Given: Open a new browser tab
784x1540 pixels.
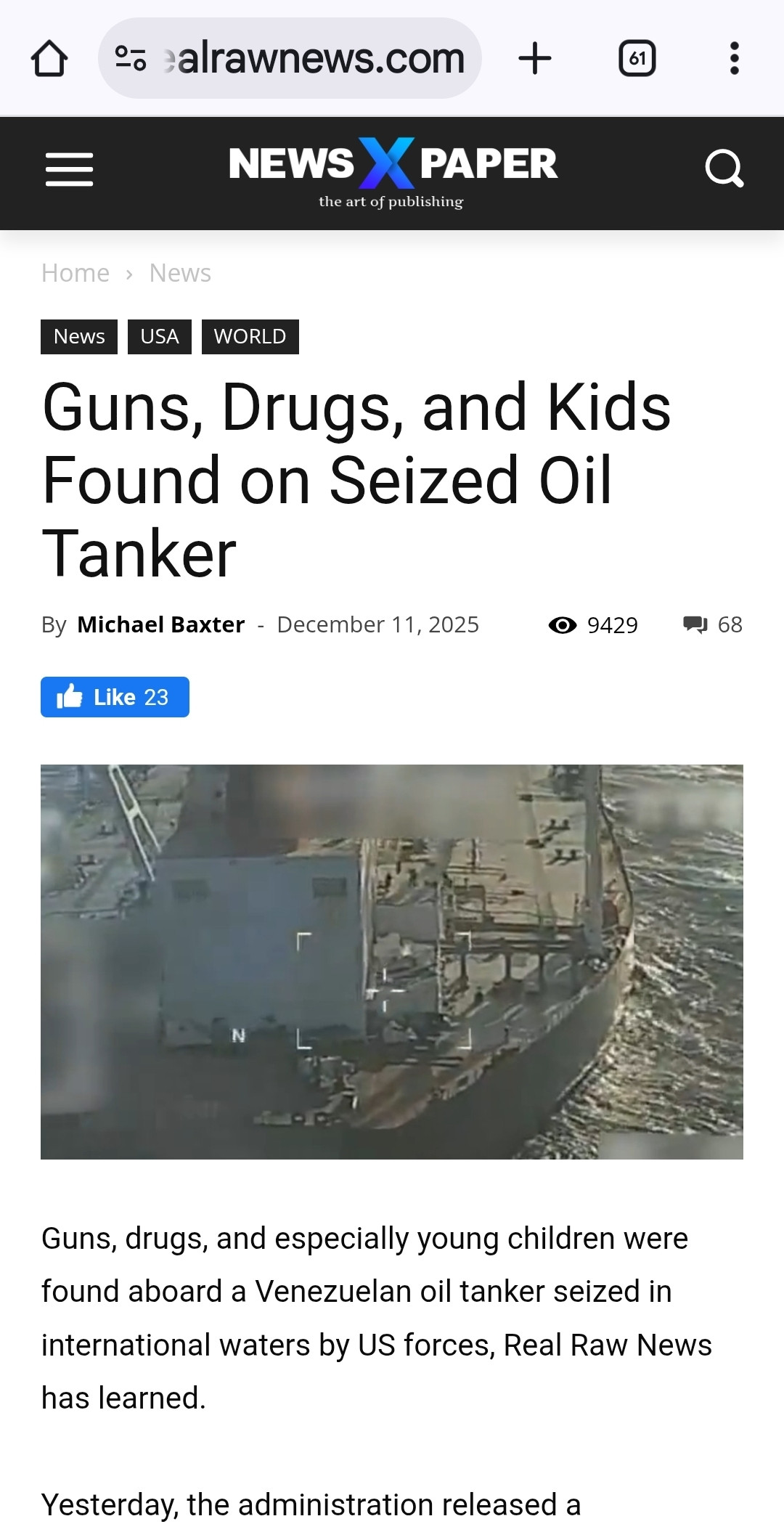Looking at the screenshot, I should pos(535,58).
